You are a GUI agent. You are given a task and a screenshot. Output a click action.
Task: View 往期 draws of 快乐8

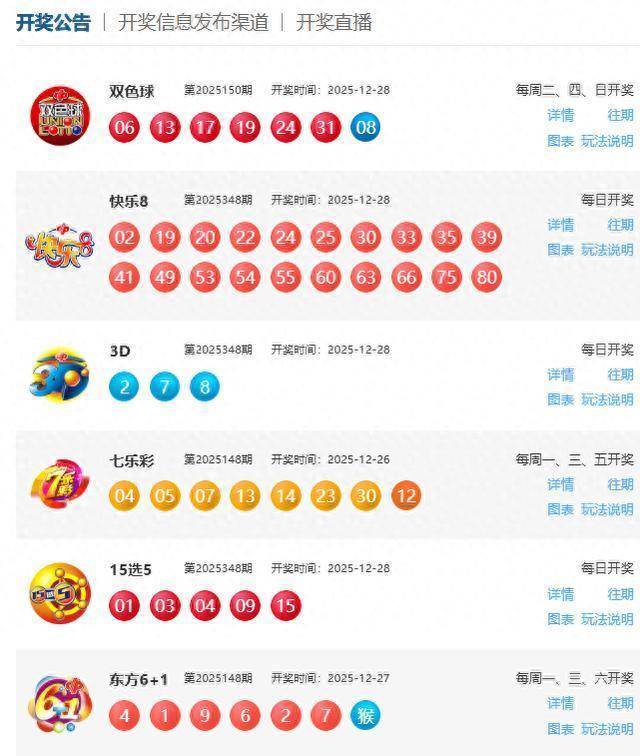(620, 225)
